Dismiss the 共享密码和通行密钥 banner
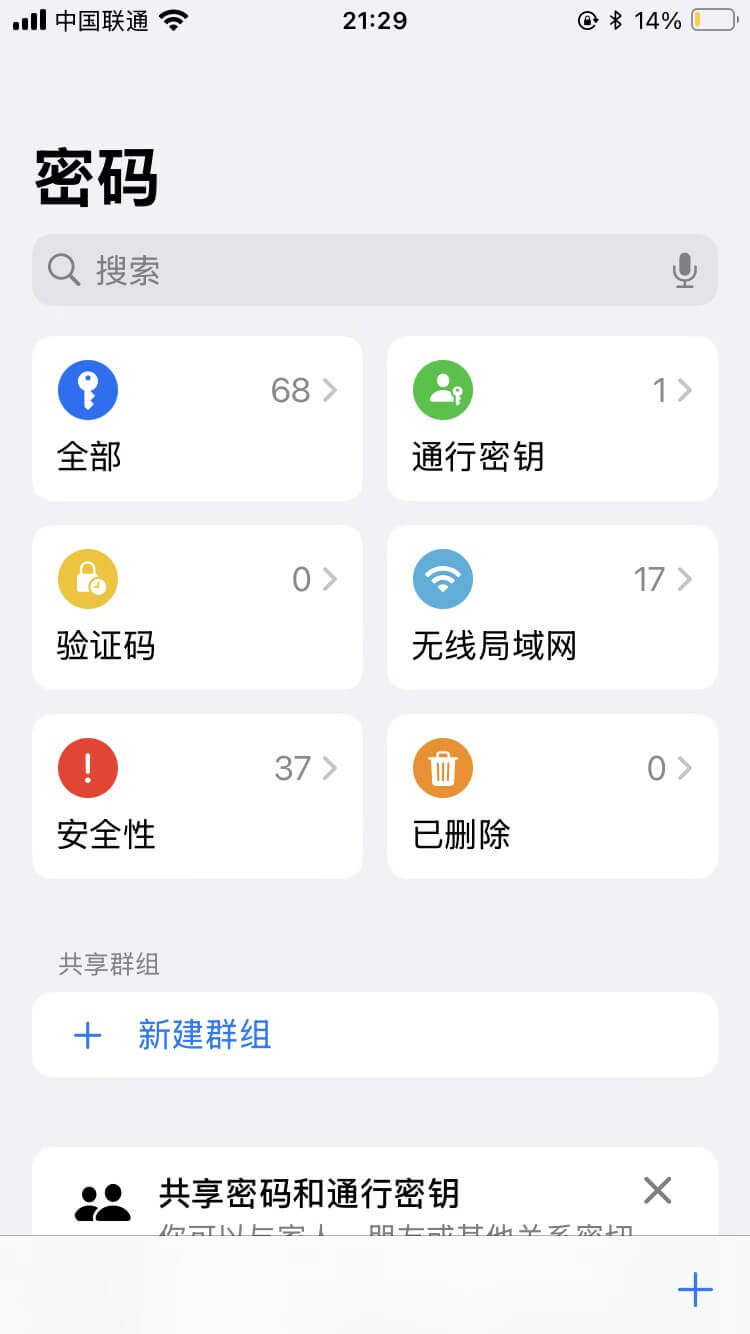Screen dimensions: 750x1334 [657, 1190]
